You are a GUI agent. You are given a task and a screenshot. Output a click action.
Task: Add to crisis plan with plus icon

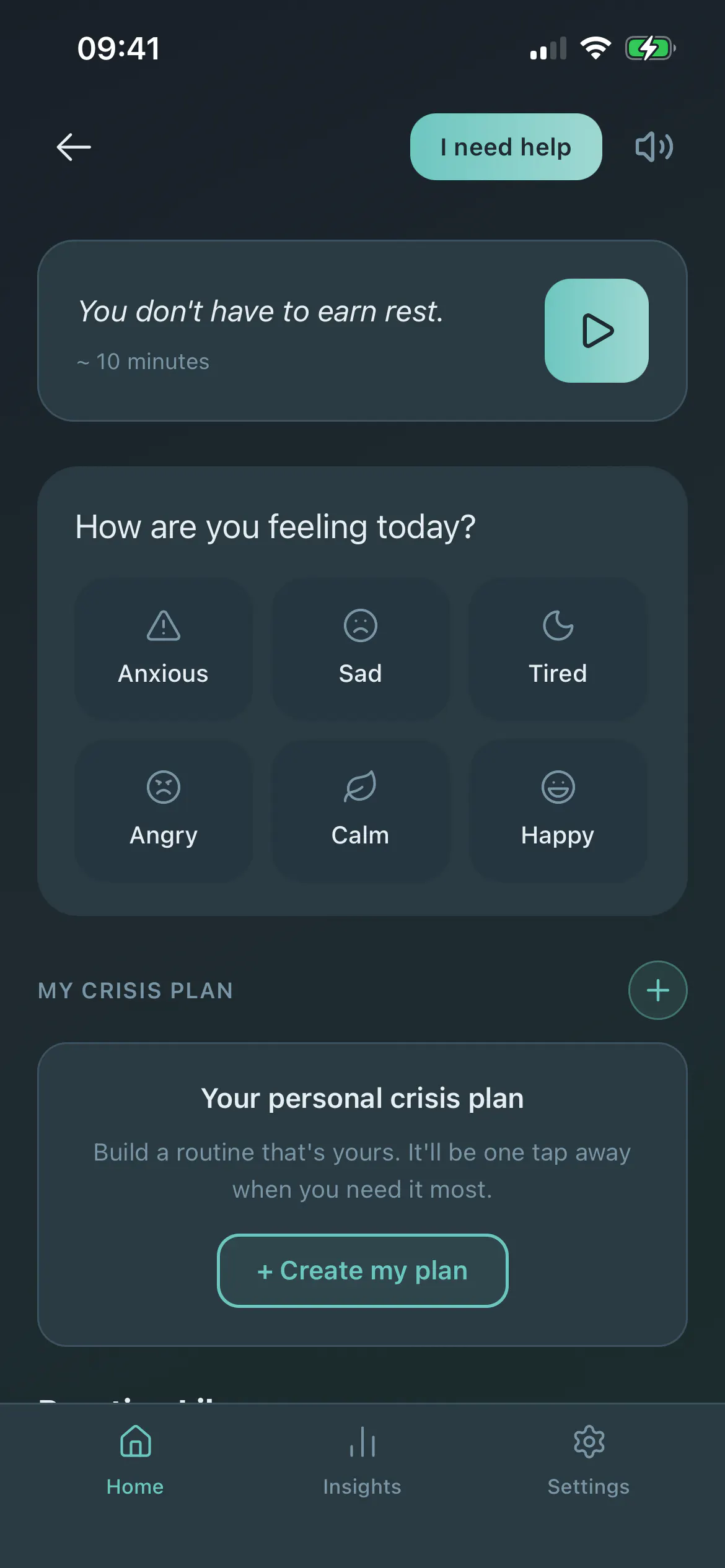657,990
